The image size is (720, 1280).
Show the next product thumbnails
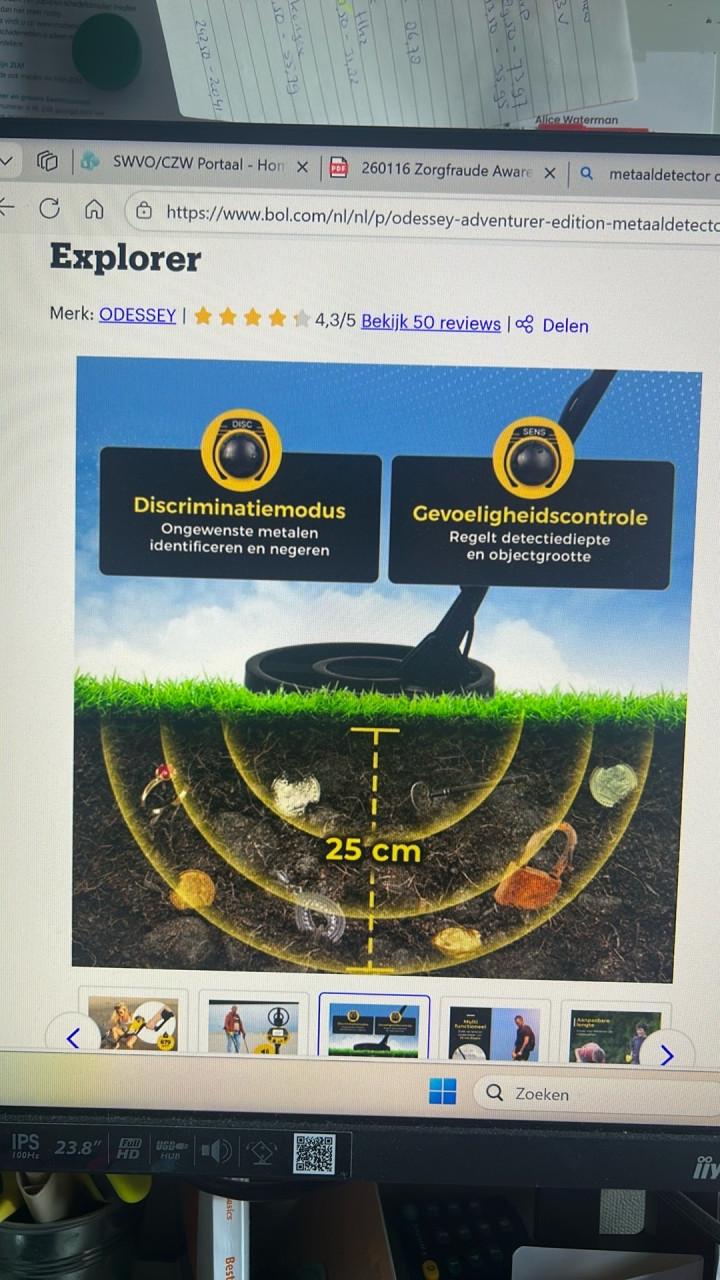point(667,1055)
